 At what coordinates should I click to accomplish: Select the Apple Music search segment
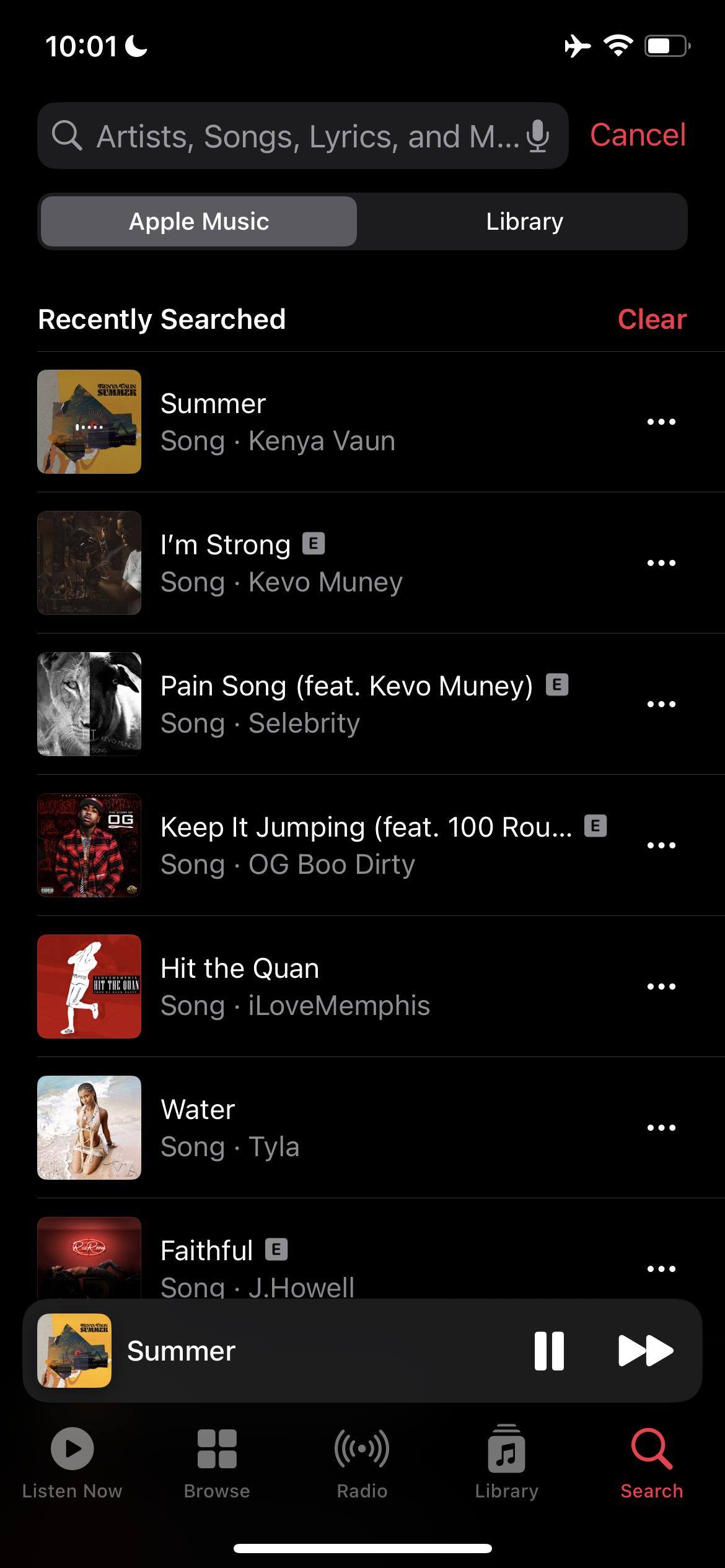(199, 222)
